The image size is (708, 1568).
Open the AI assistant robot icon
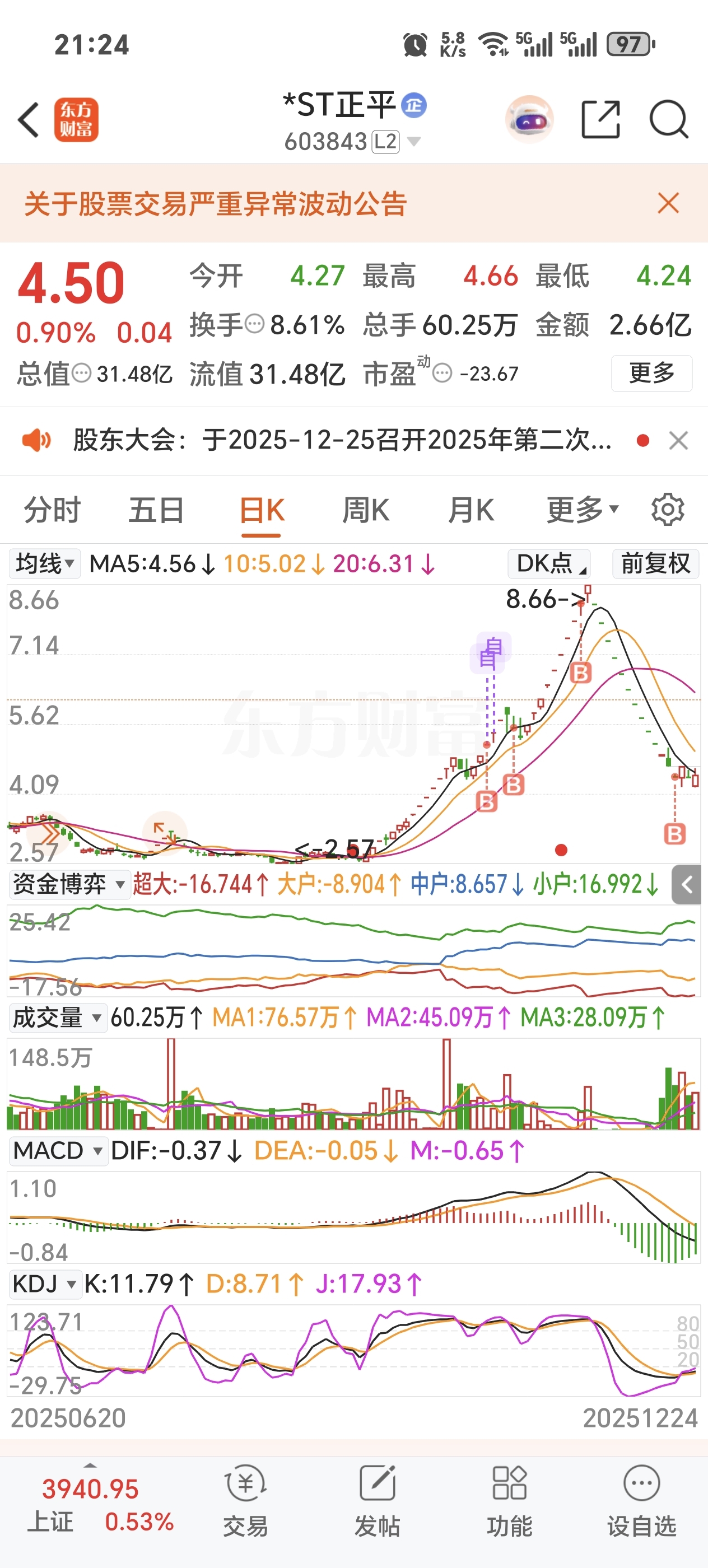click(529, 119)
